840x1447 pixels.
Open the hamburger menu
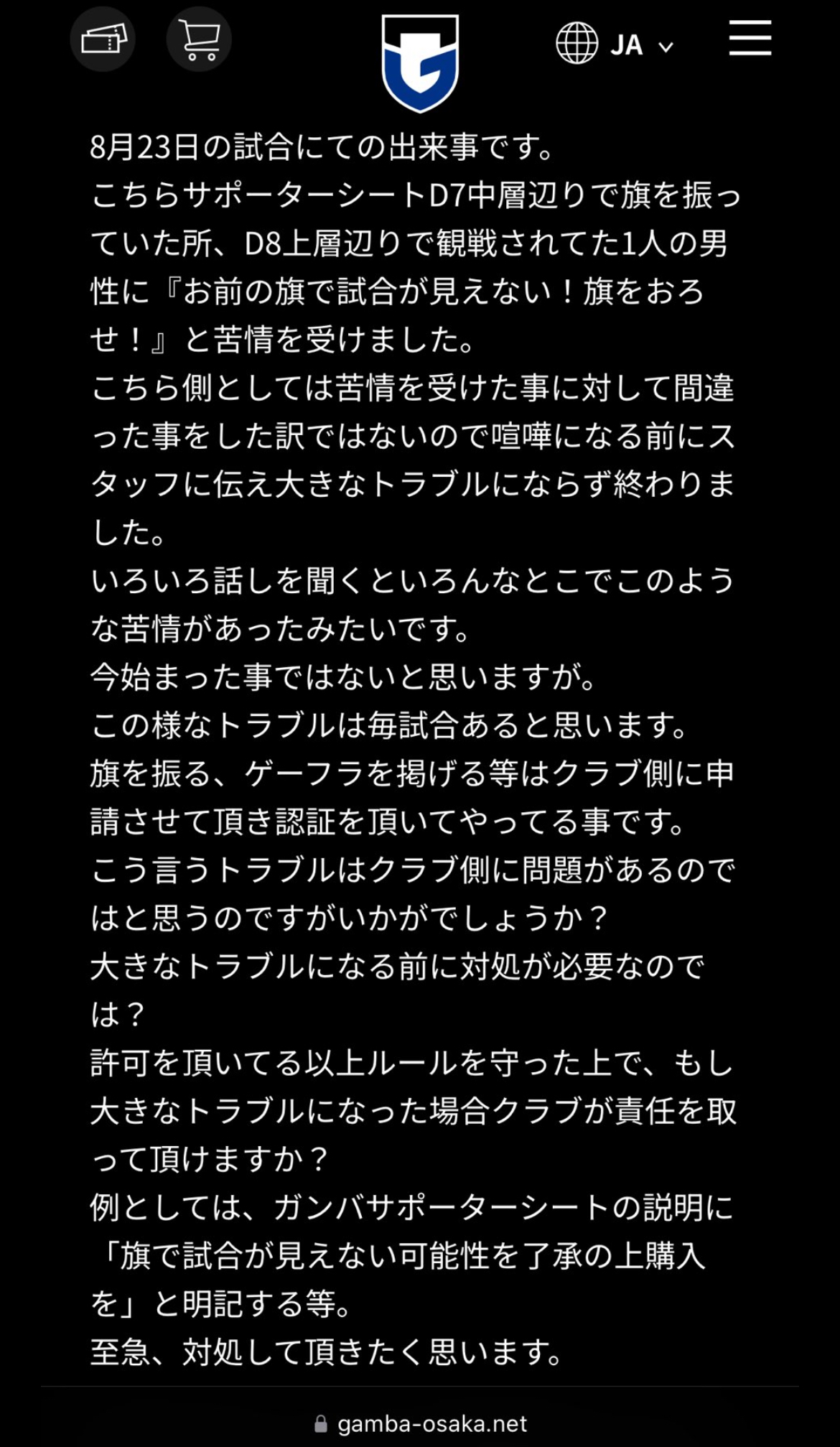(x=750, y=37)
